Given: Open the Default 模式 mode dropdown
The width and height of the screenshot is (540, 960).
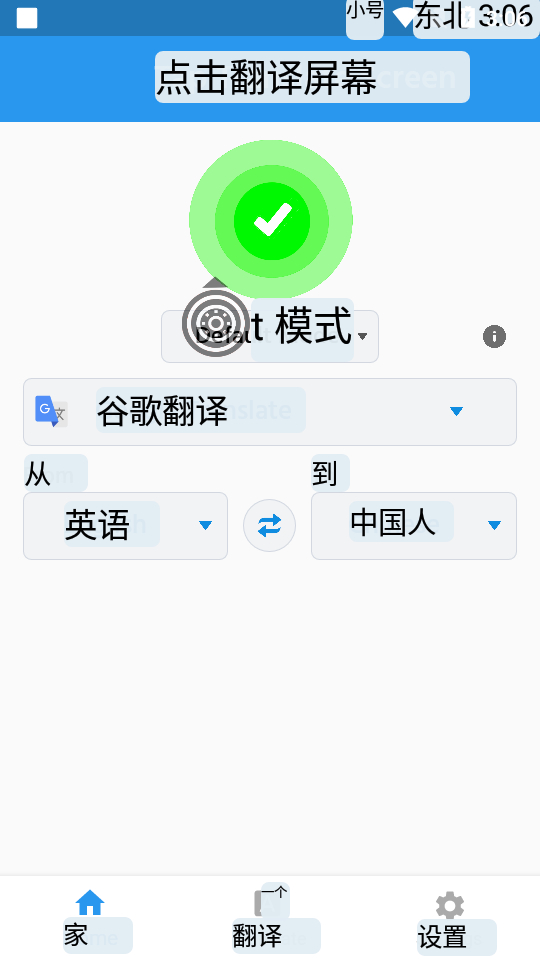Looking at the screenshot, I should click(x=270, y=336).
